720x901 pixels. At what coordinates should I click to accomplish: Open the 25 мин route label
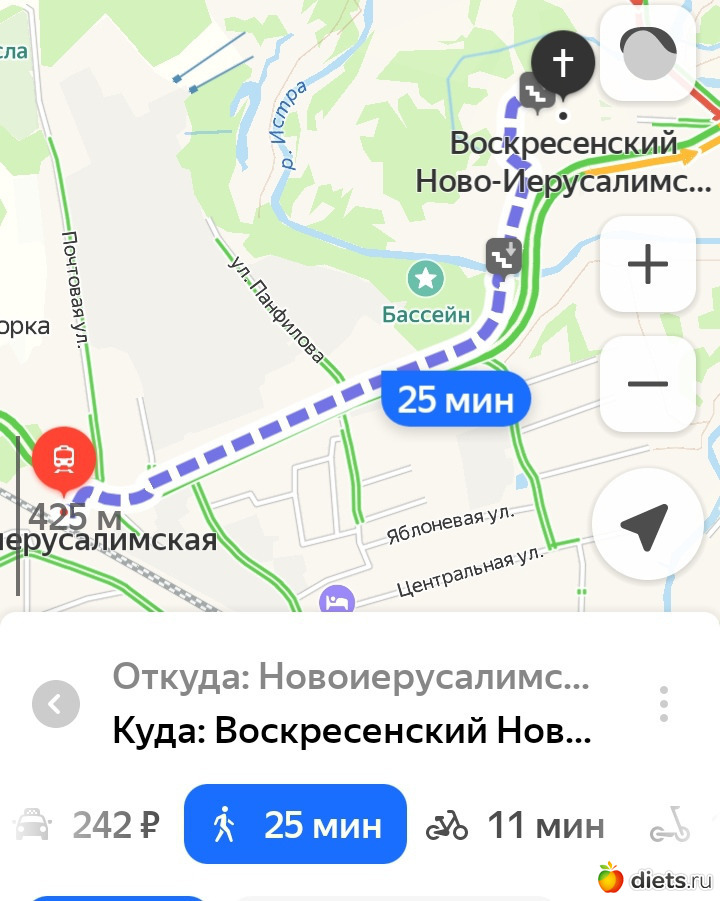coord(455,400)
